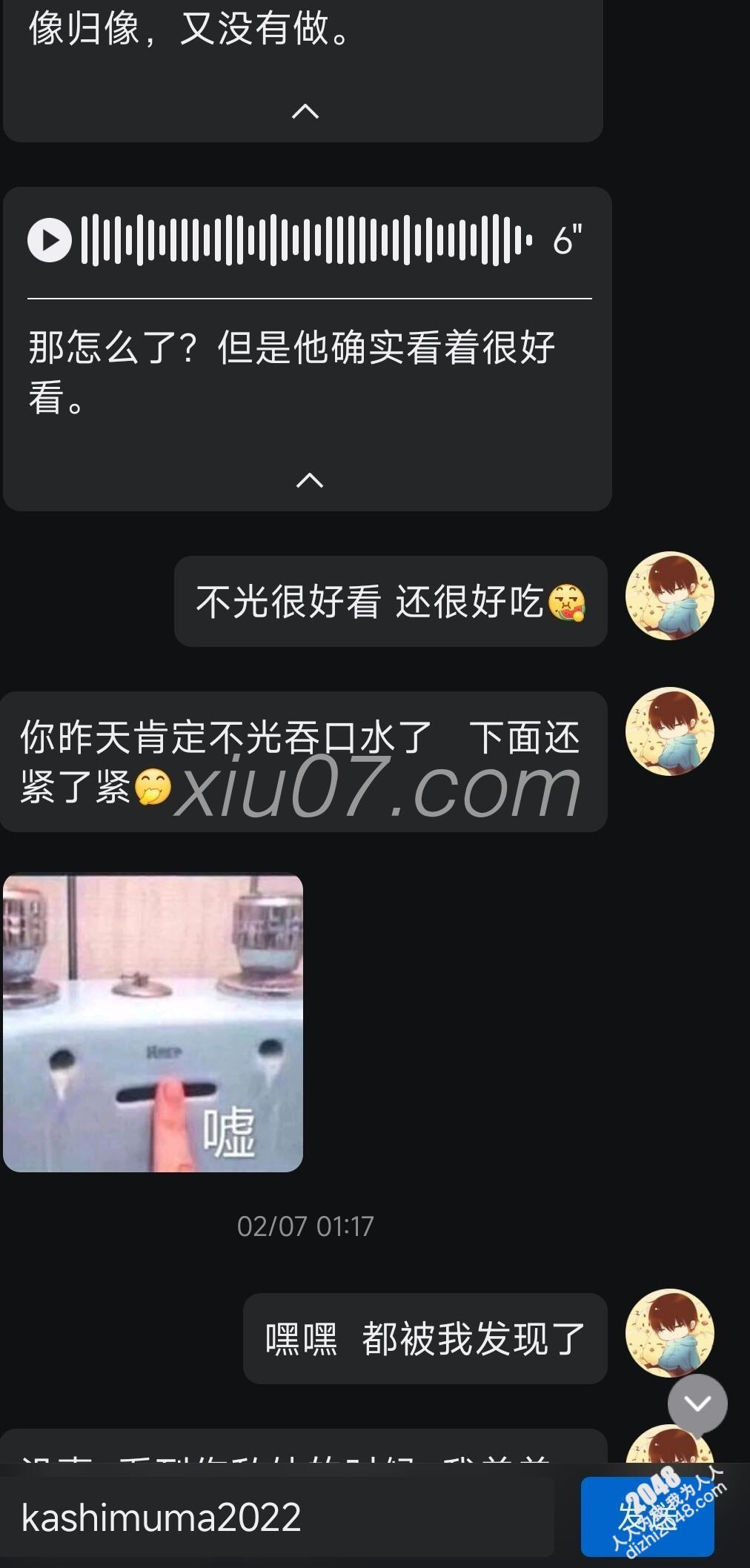Collapse transcript ending with 又没有做
Screen dimensions: 750x1568
(305, 111)
